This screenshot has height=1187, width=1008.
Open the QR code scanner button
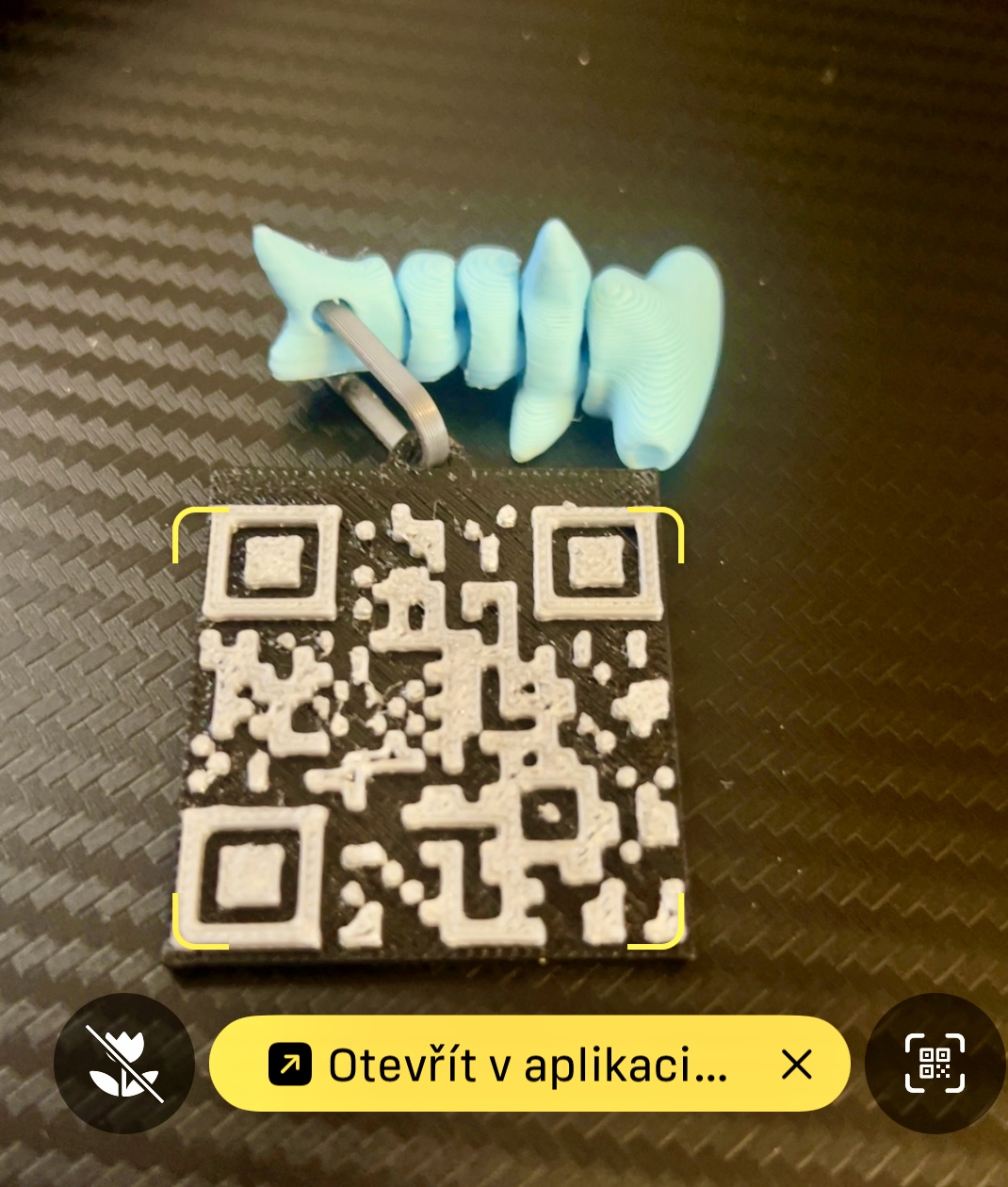pos(935,1064)
